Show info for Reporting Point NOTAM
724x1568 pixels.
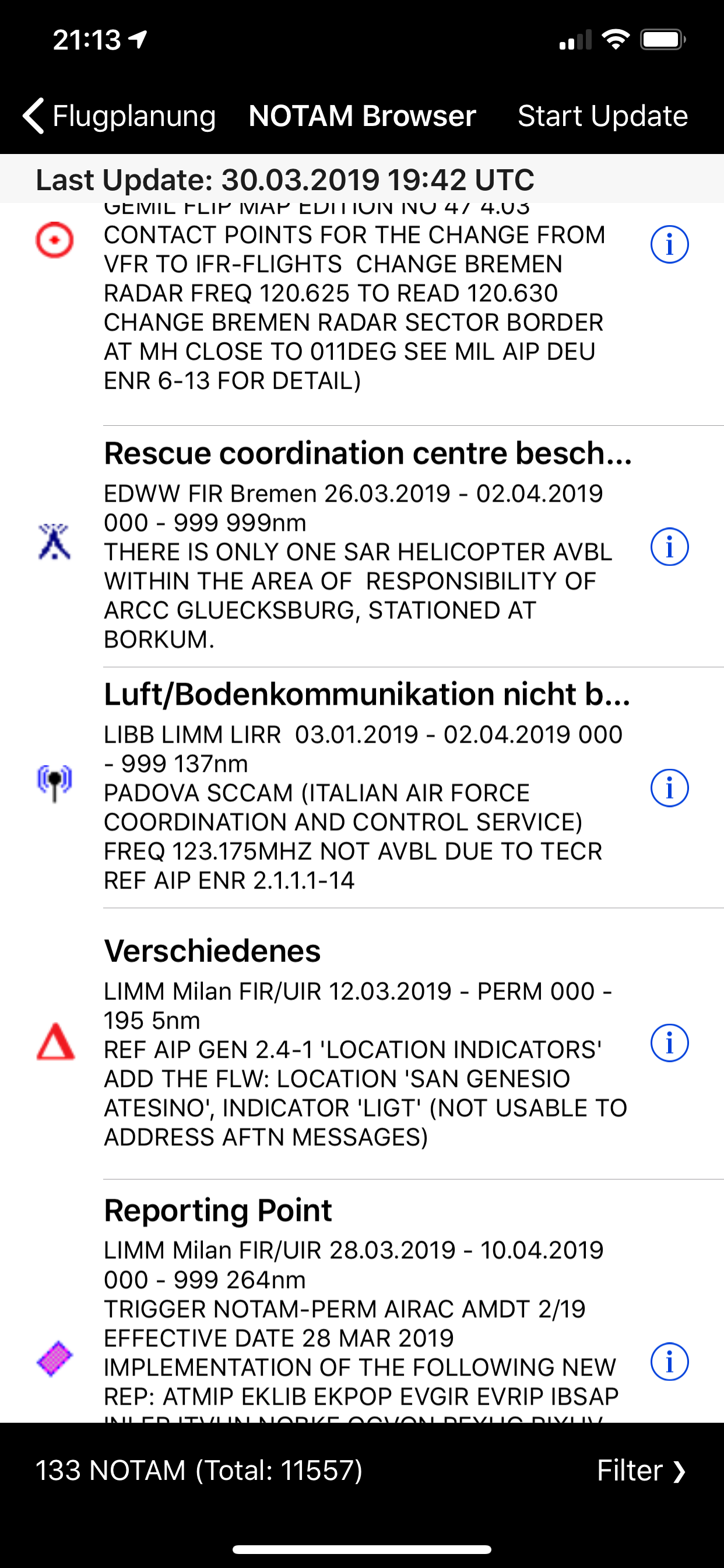(669, 1361)
